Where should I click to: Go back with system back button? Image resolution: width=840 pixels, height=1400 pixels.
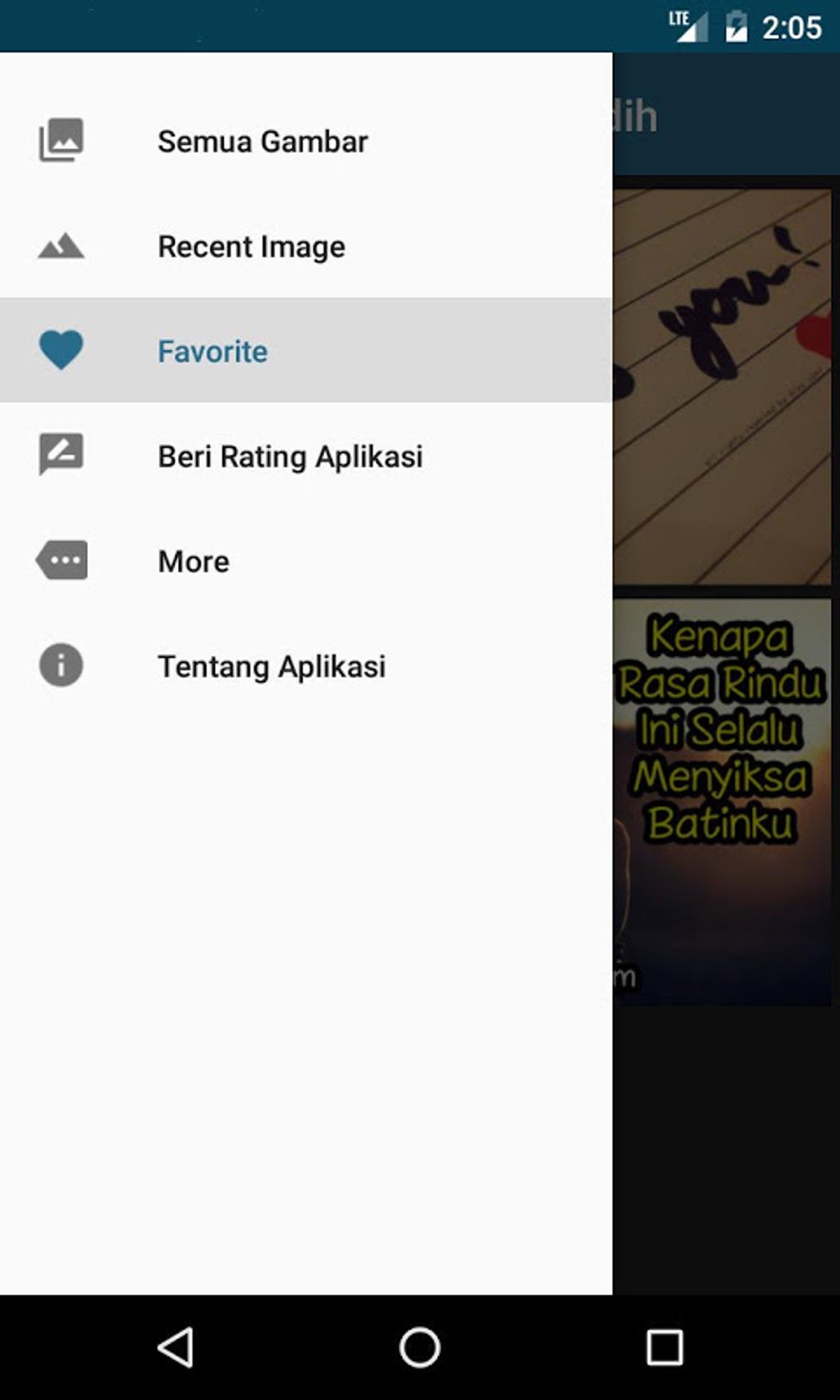point(175,1348)
